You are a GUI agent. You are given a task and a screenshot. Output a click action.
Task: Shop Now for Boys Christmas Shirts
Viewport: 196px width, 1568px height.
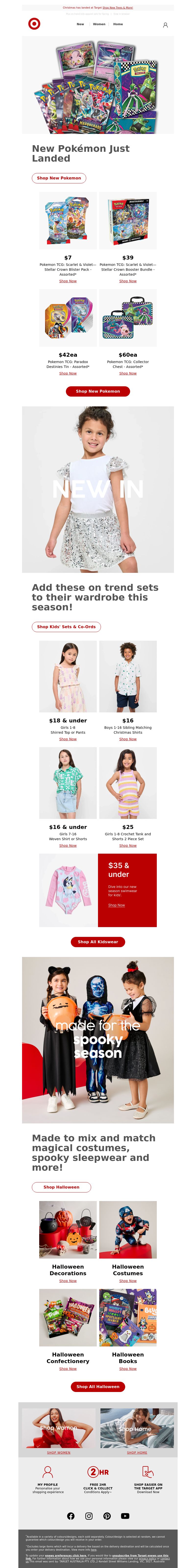pyautogui.click(x=128, y=739)
